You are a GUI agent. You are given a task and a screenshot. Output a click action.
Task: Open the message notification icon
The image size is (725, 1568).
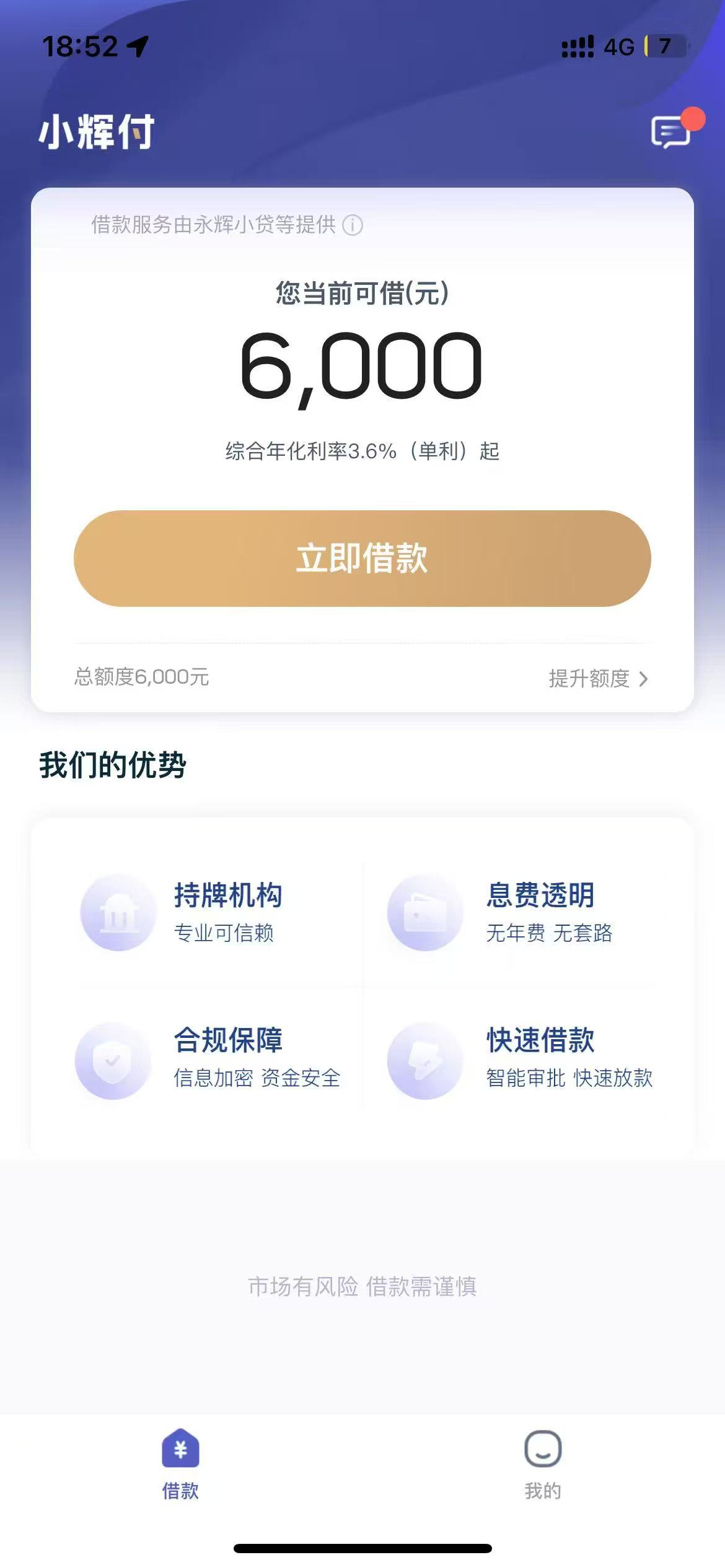pos(668,131)
